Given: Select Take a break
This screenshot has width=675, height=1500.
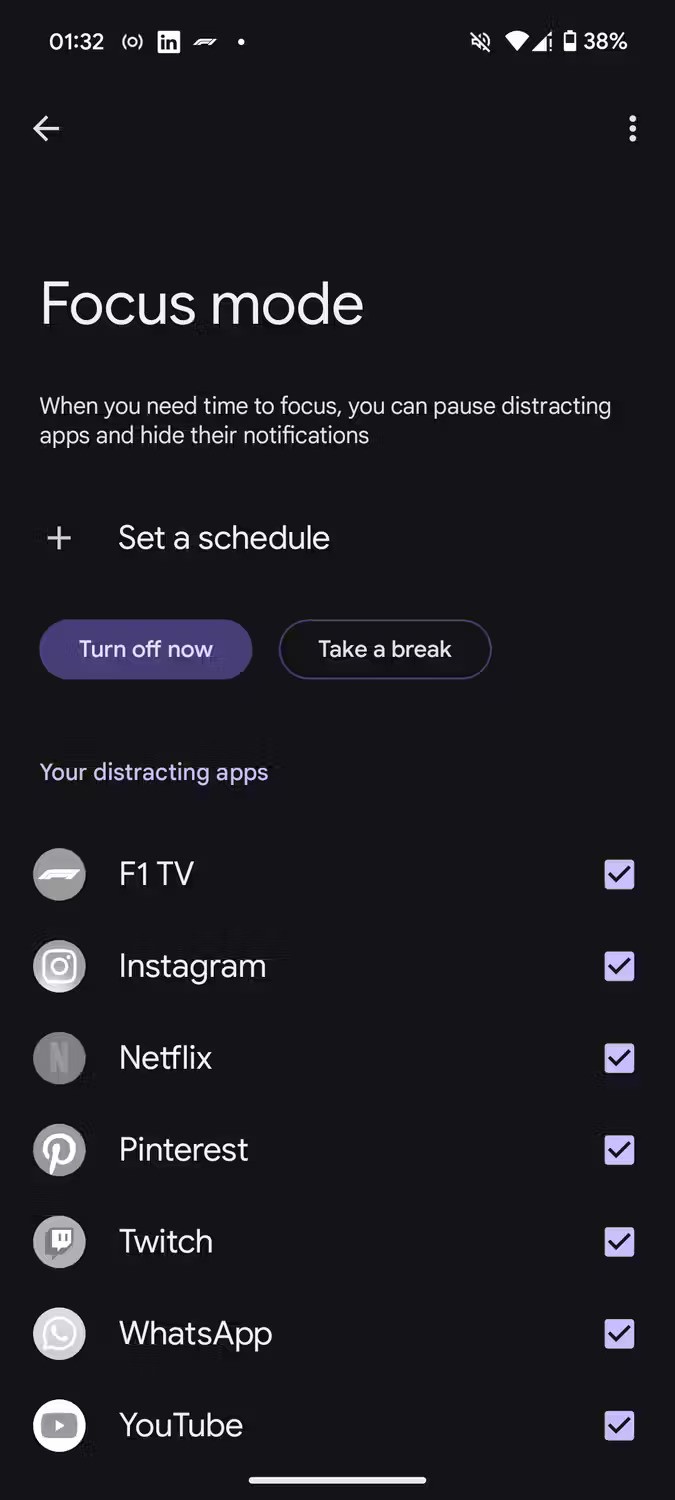Looking at the screenshot, I should pos(385,649).
